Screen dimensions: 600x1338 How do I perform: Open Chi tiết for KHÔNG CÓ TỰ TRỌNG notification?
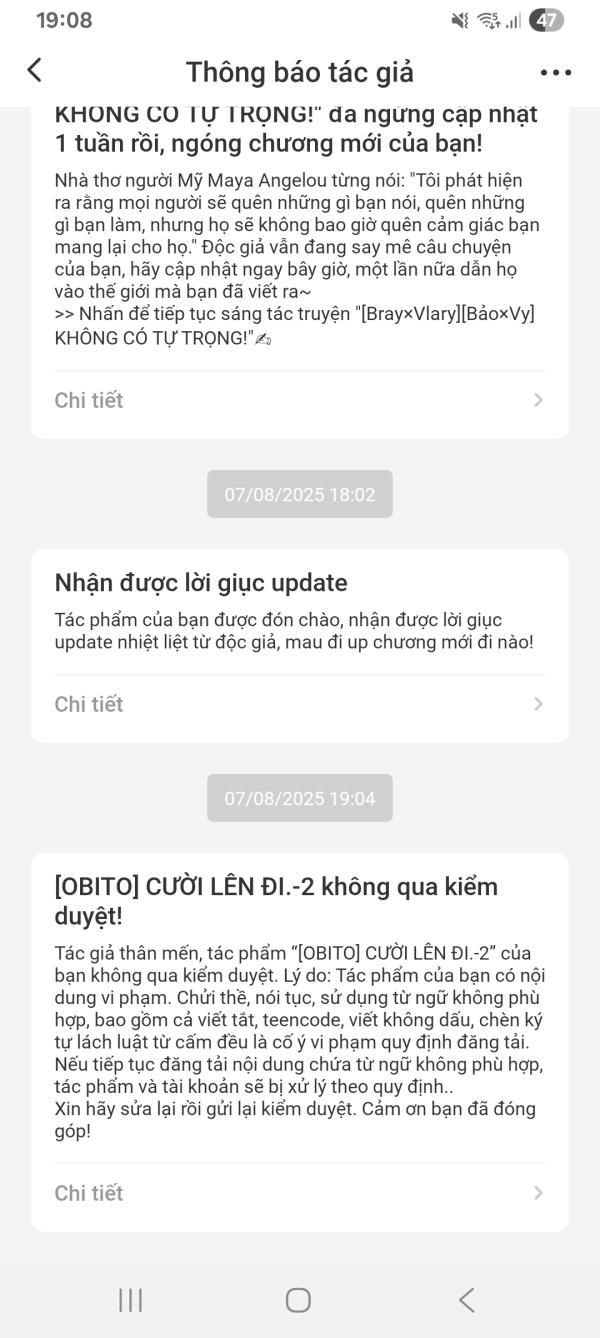point(299,400)
